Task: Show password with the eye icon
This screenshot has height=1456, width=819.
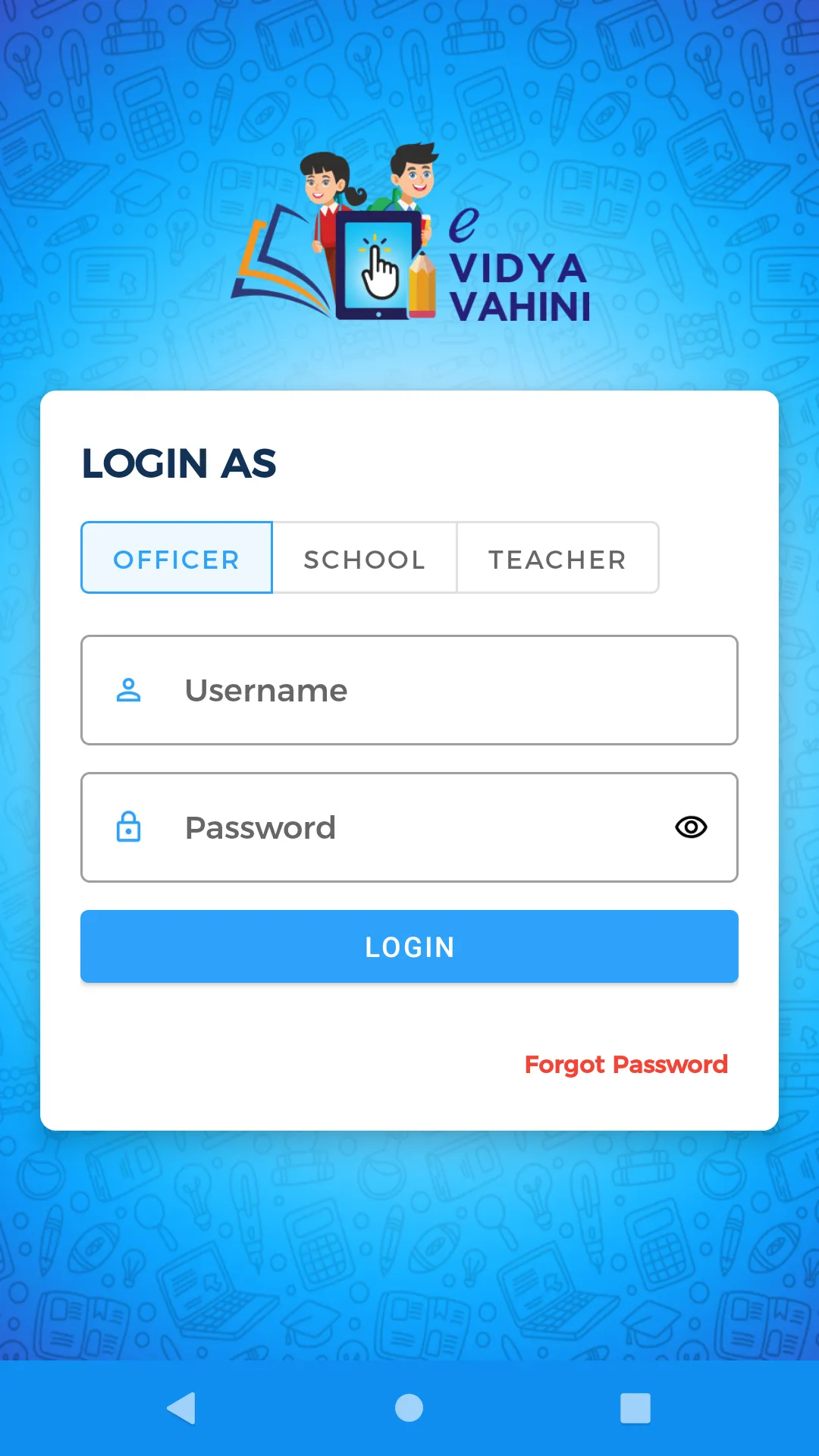Action: tap(691, 827)
